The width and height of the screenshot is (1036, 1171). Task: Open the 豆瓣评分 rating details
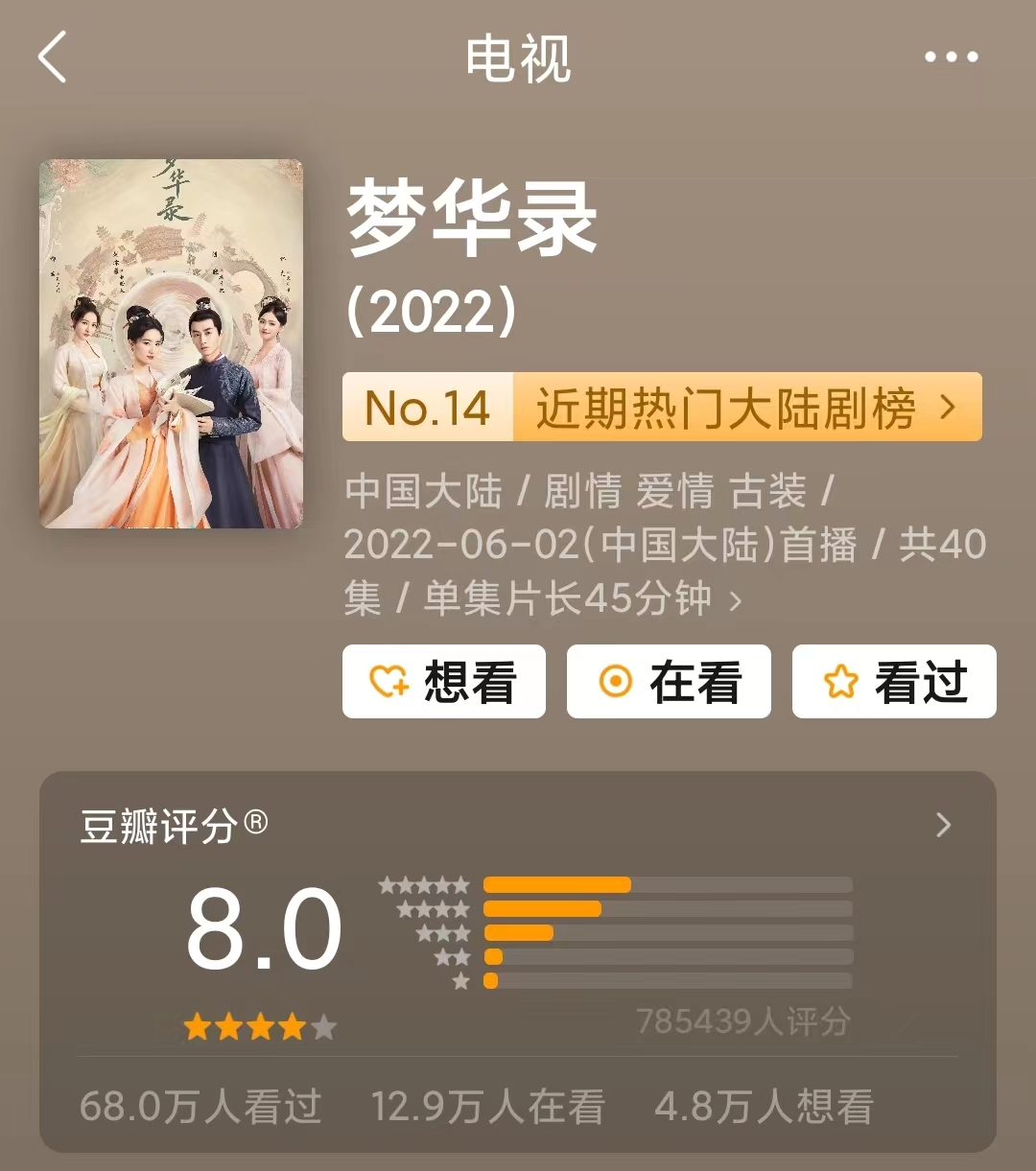coord(943,825)
